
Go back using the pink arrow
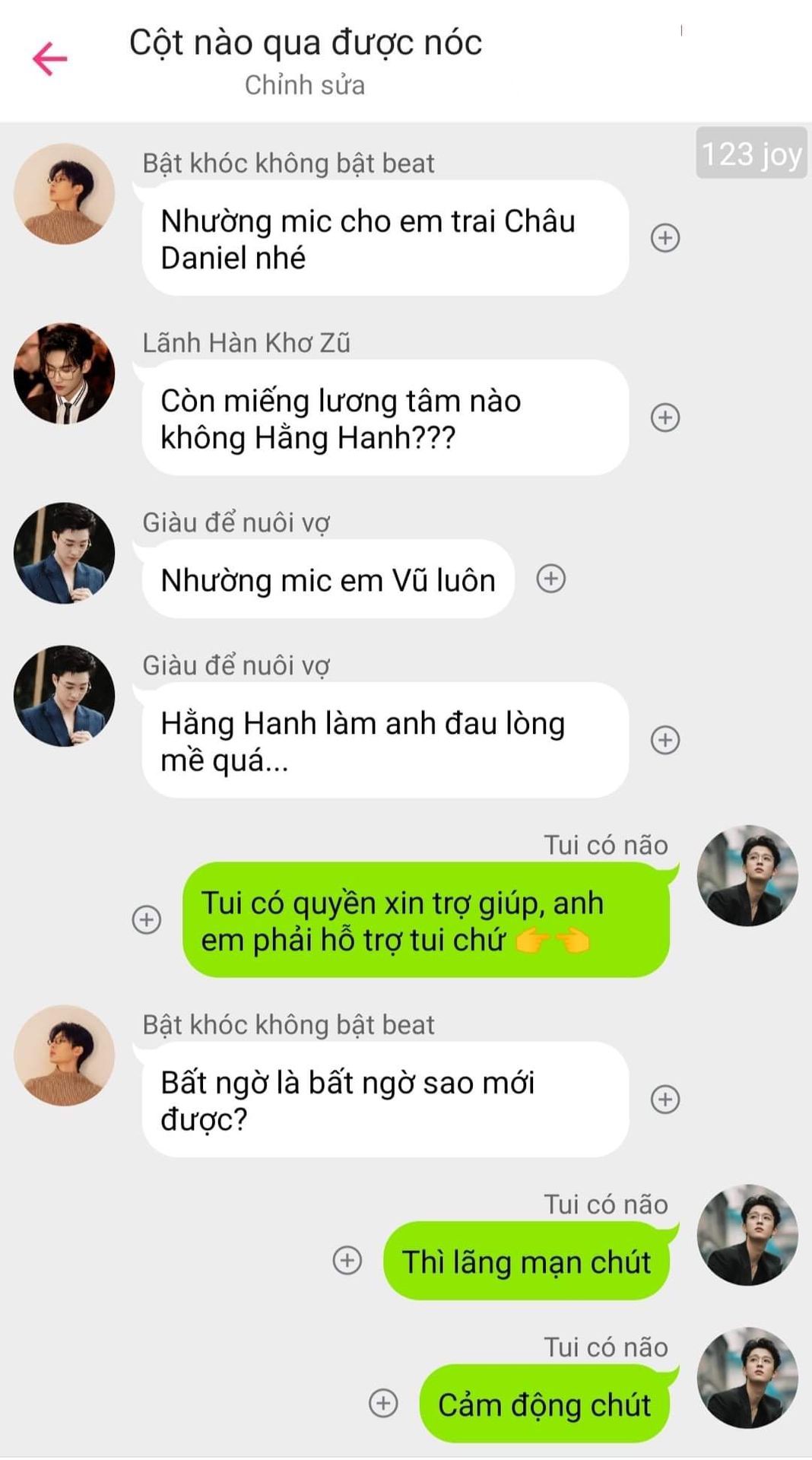coord(50,59)
